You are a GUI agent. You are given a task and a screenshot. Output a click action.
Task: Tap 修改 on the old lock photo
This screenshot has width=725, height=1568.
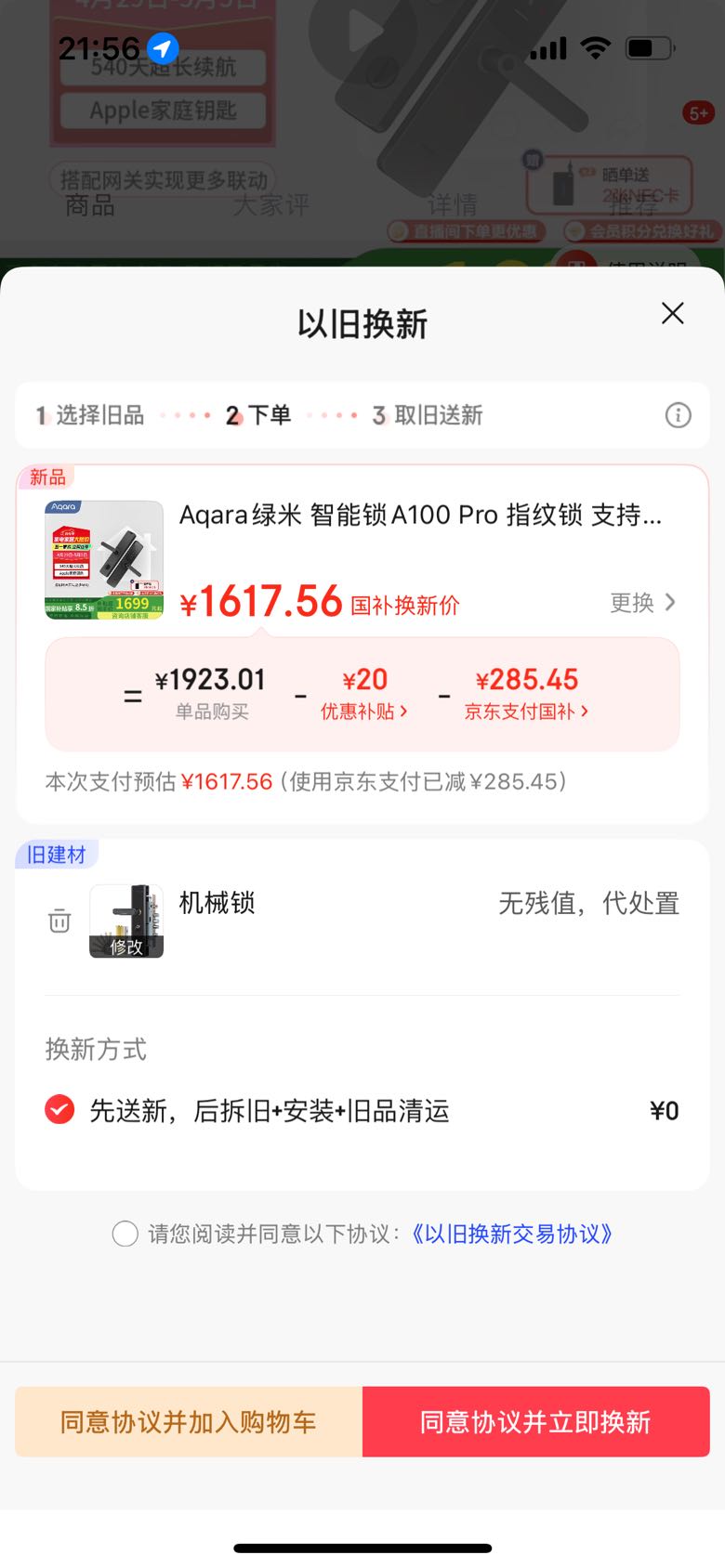(x=125, y=945)
